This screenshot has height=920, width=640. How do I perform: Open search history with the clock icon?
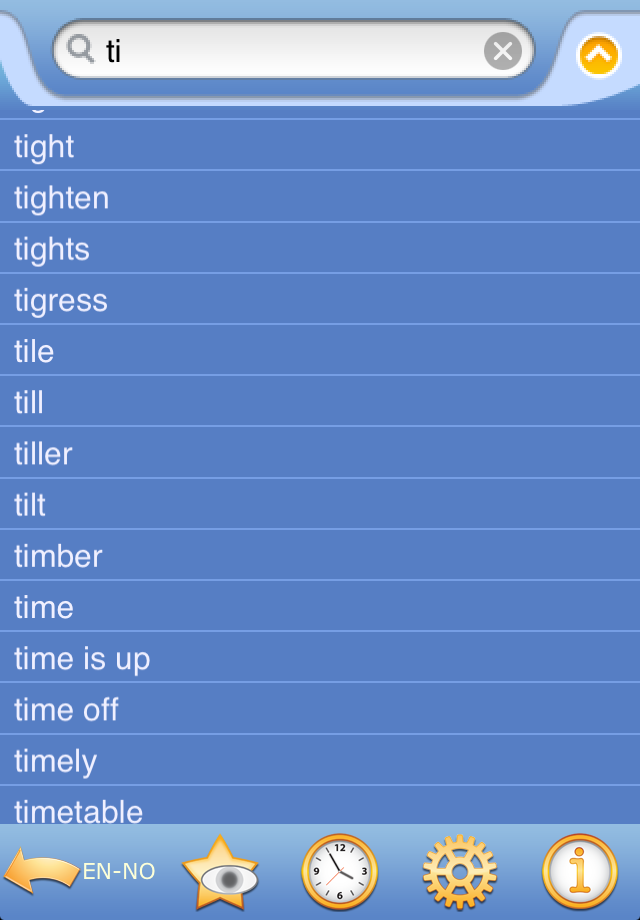point(340,872)
